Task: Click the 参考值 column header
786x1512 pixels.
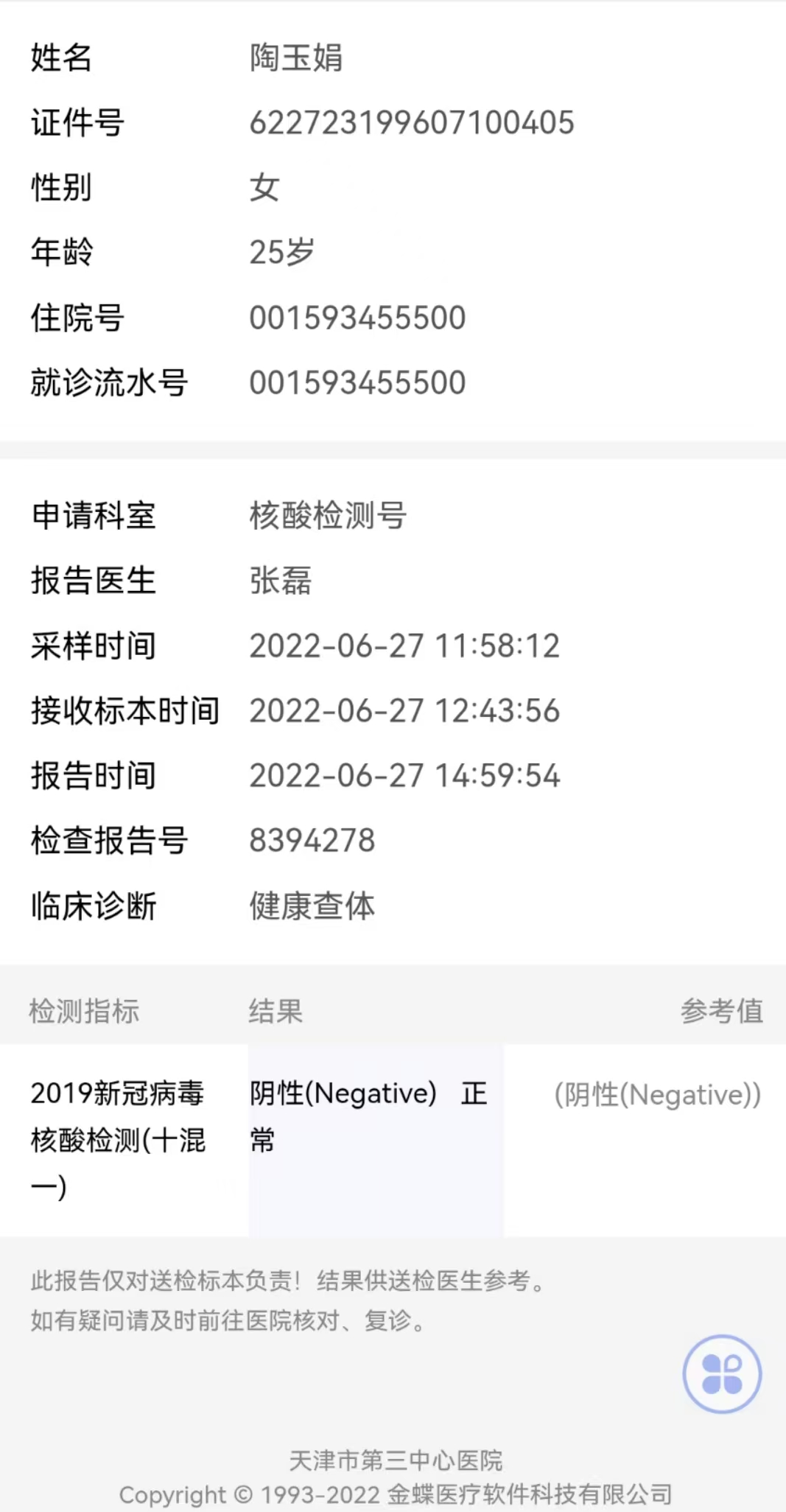Action: [723, 1011]
